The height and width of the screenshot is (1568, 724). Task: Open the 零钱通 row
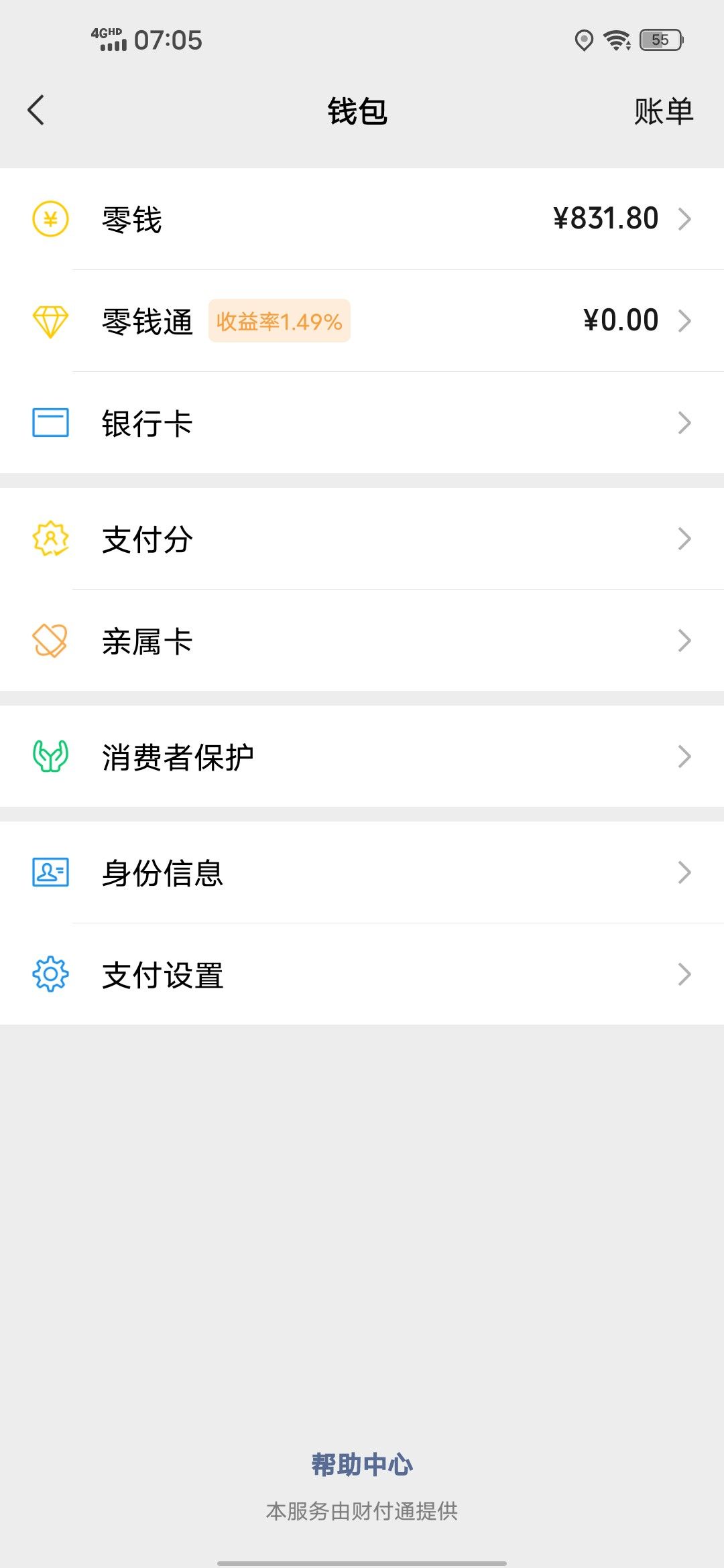pos(362,321)
